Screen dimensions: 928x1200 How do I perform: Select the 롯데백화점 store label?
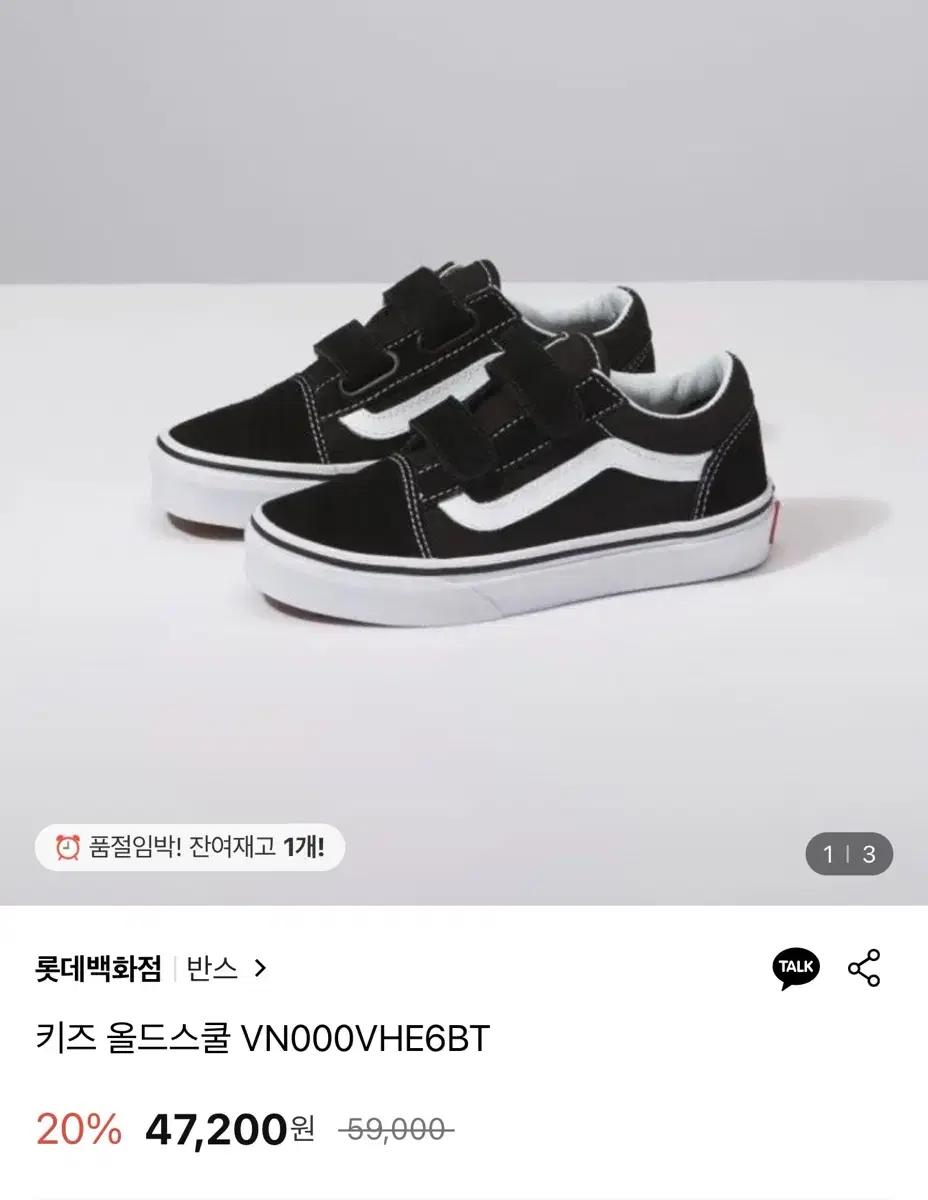point(96,965)
